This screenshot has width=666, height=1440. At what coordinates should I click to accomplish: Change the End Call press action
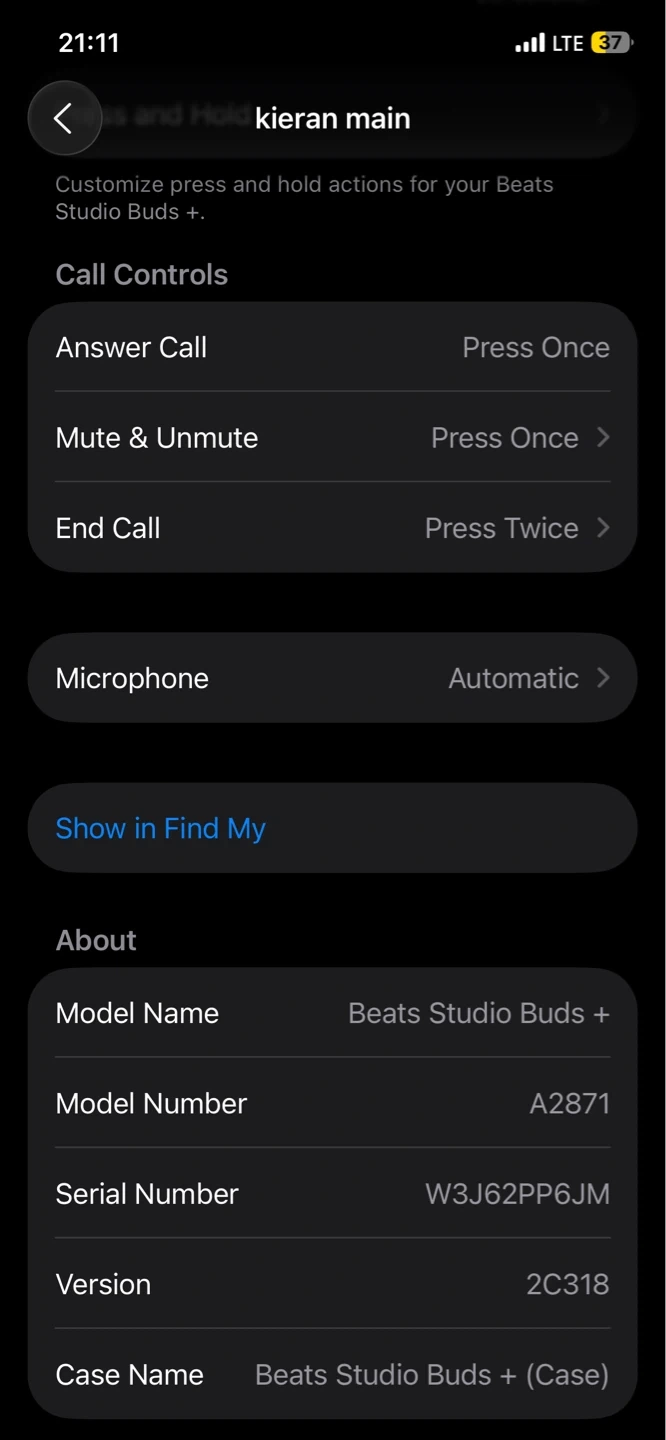tap(332, 528)
